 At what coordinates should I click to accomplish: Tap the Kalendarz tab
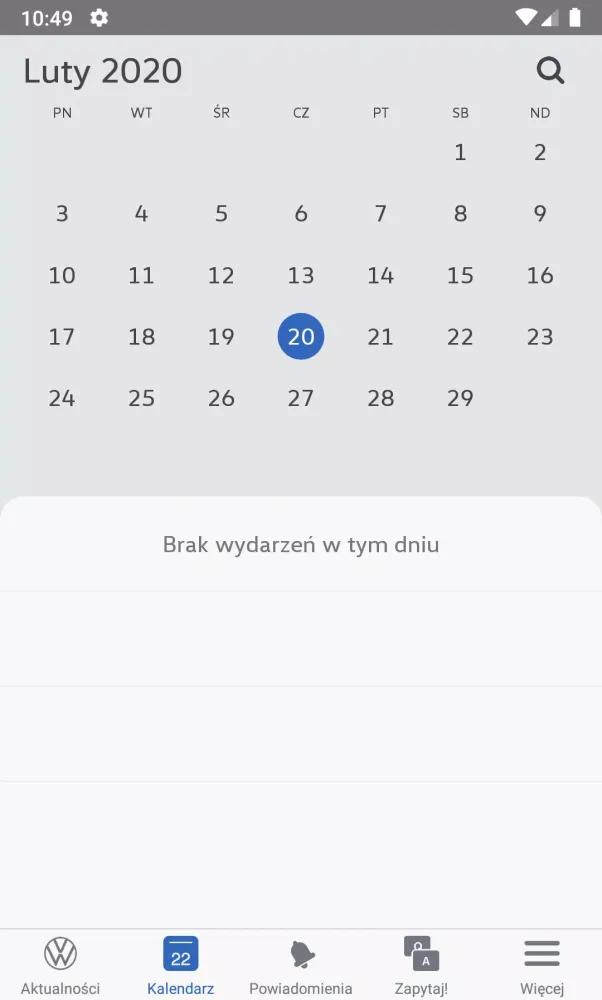pos(181,965)
